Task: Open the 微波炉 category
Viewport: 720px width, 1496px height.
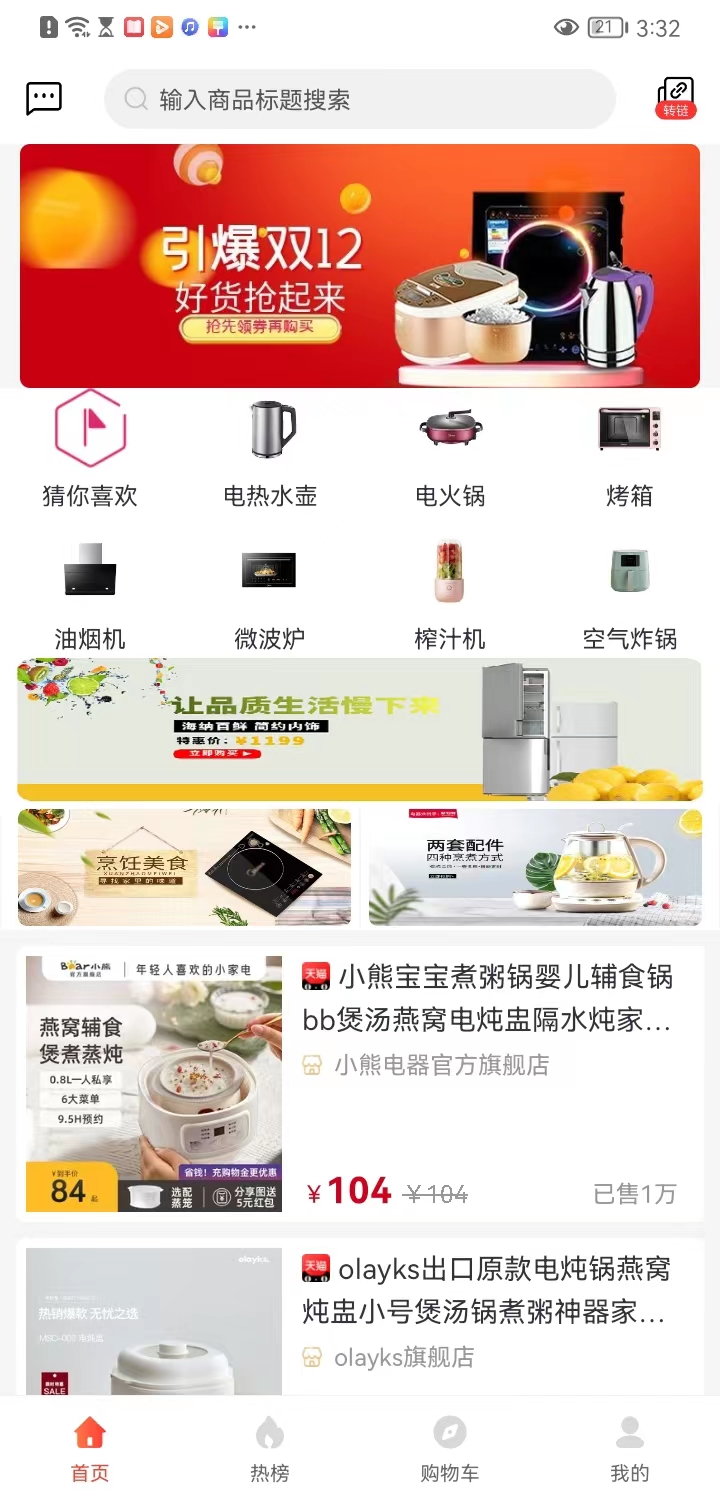Action: 270,592
